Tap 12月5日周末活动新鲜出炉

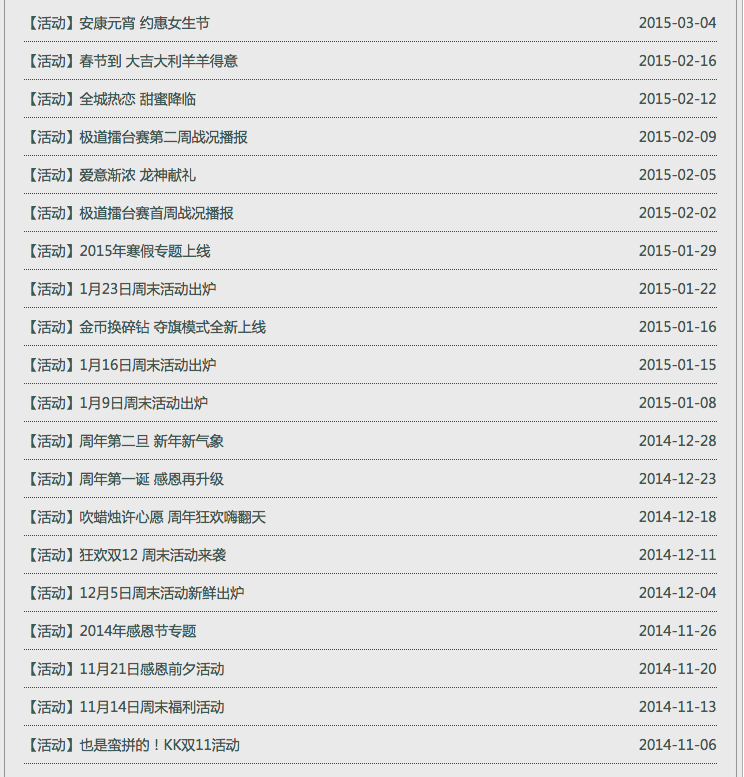[161, 593]
